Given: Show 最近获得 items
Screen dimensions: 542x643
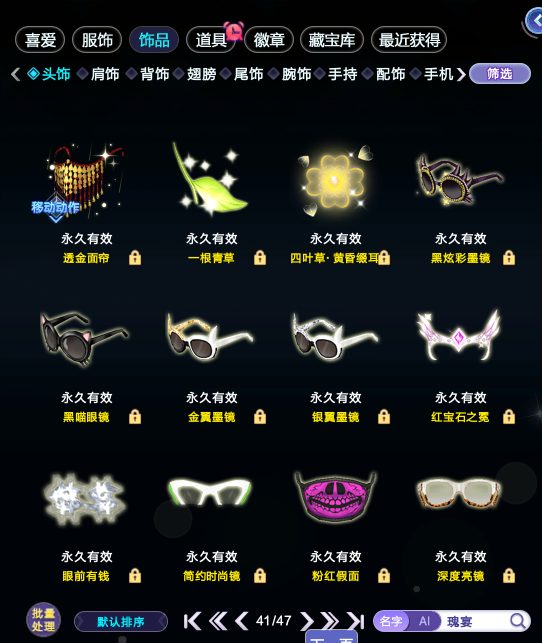Looking at the screenshot, I should click(409, 40).
